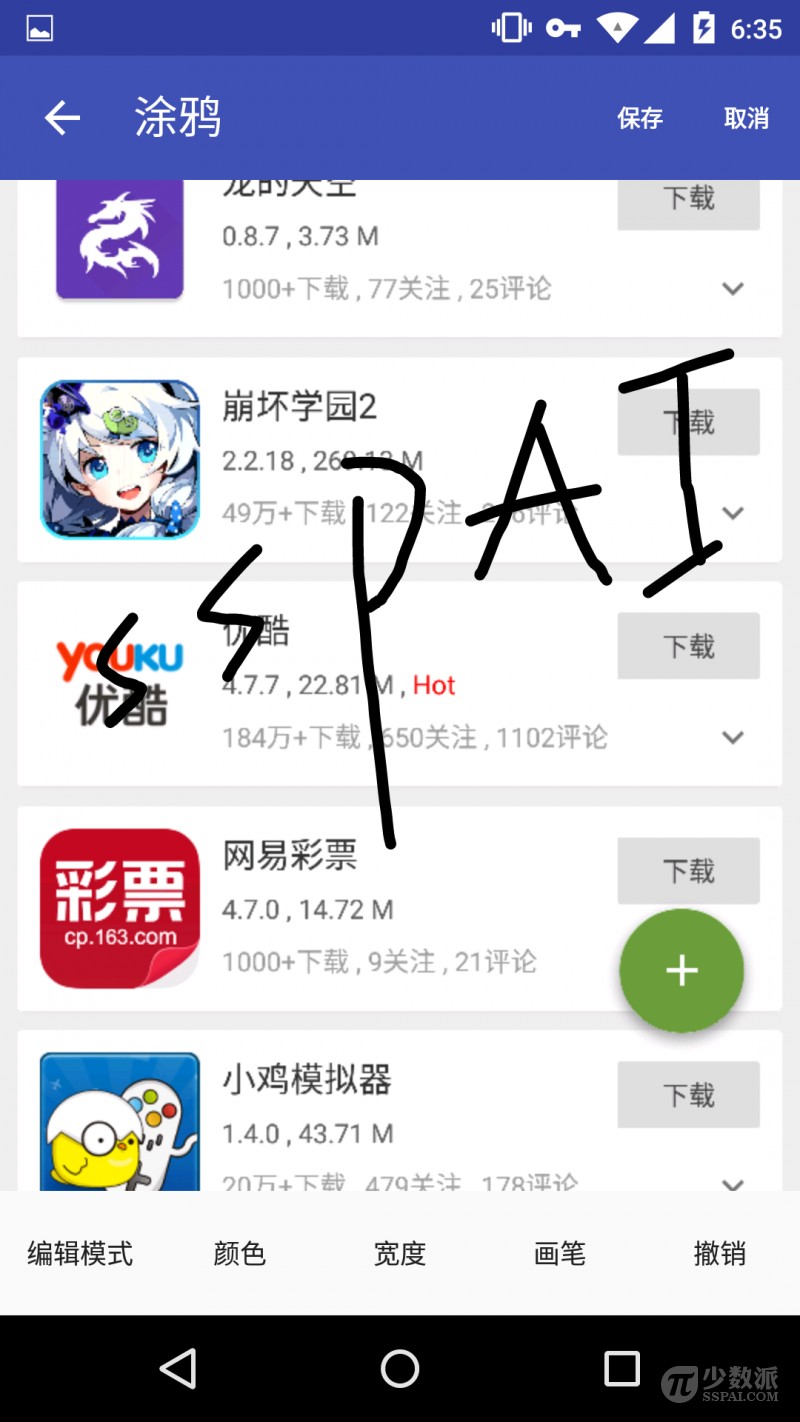Viewport: 800px width, 1422px height.
Task: Open the 画笔 brush options
Action: 559,1253
